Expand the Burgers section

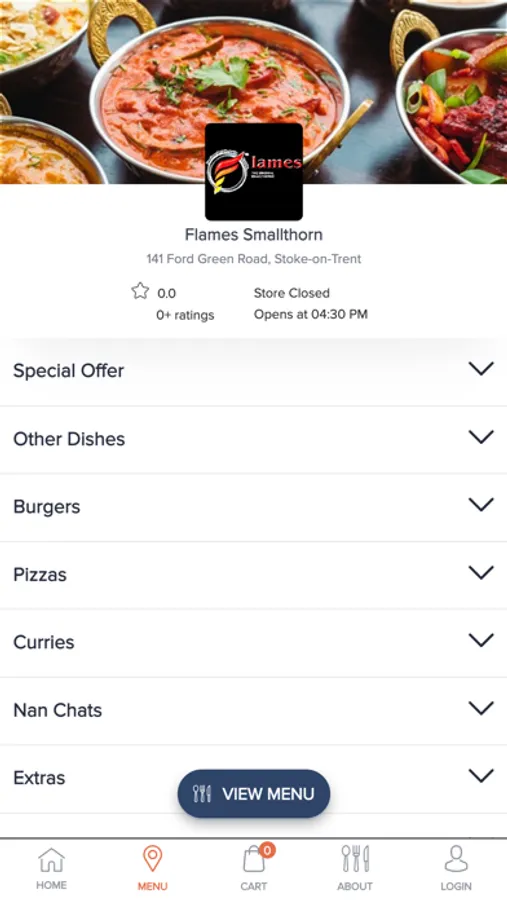coord(253,507)
